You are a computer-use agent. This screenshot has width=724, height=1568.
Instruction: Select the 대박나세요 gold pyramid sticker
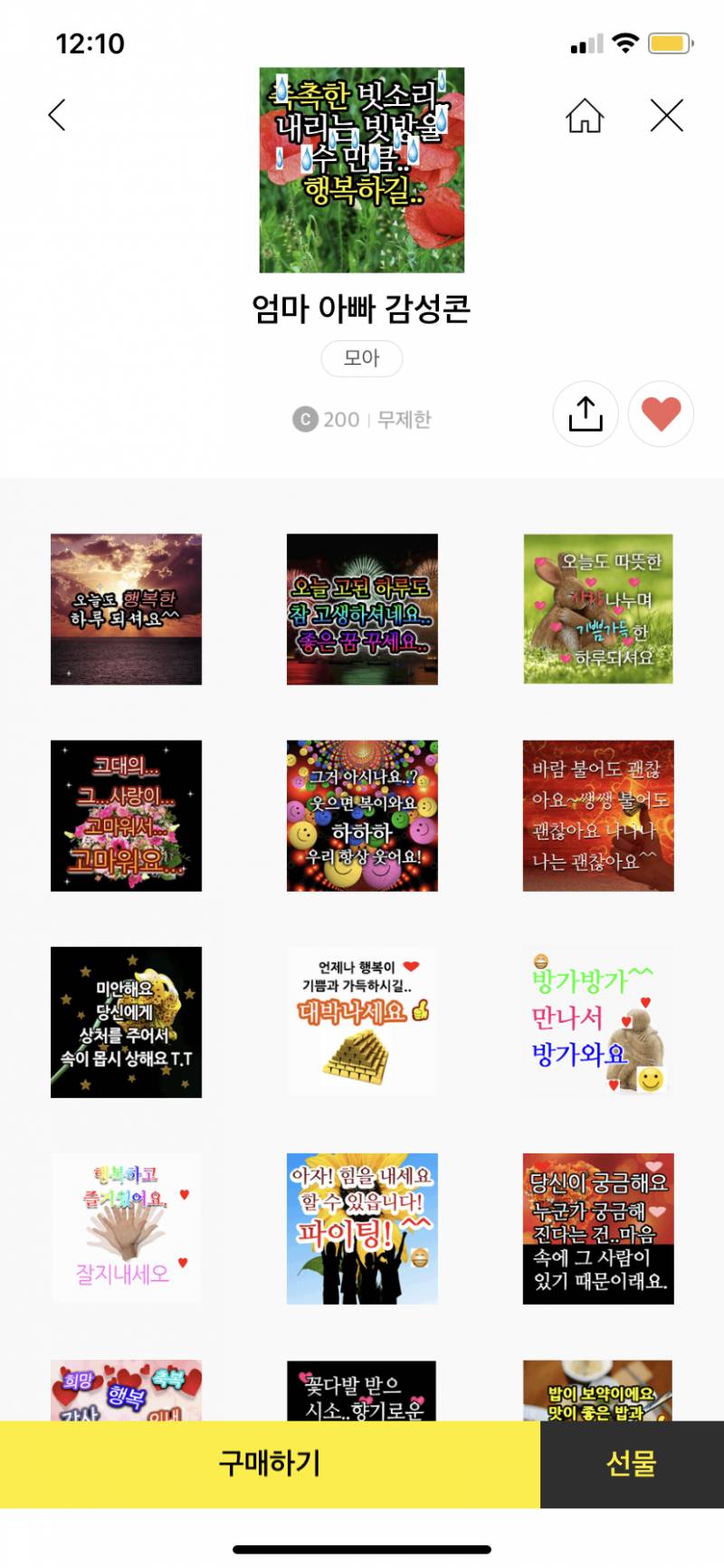tap(362, 1021)
